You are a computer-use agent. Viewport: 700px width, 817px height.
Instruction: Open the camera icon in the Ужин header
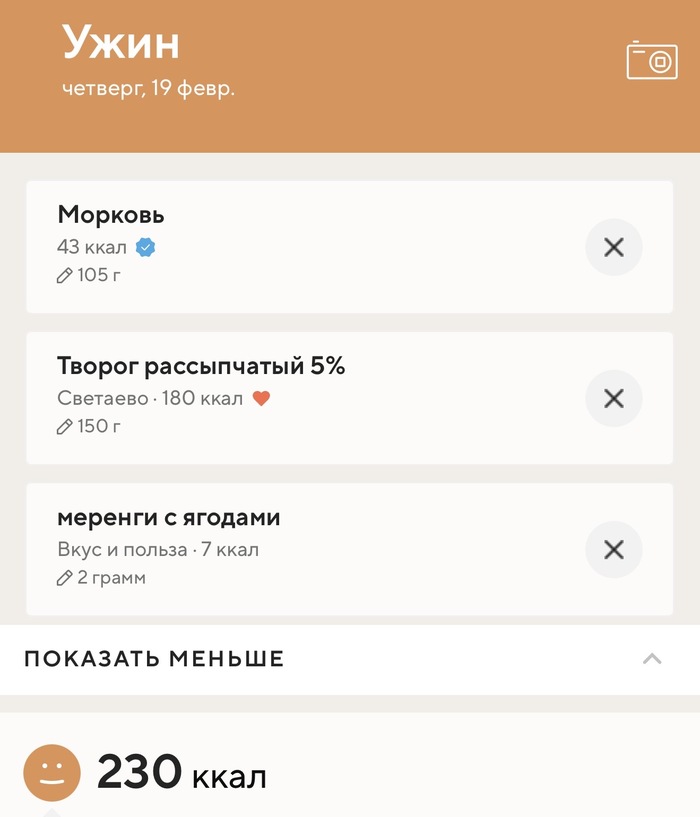click(652, 61)
